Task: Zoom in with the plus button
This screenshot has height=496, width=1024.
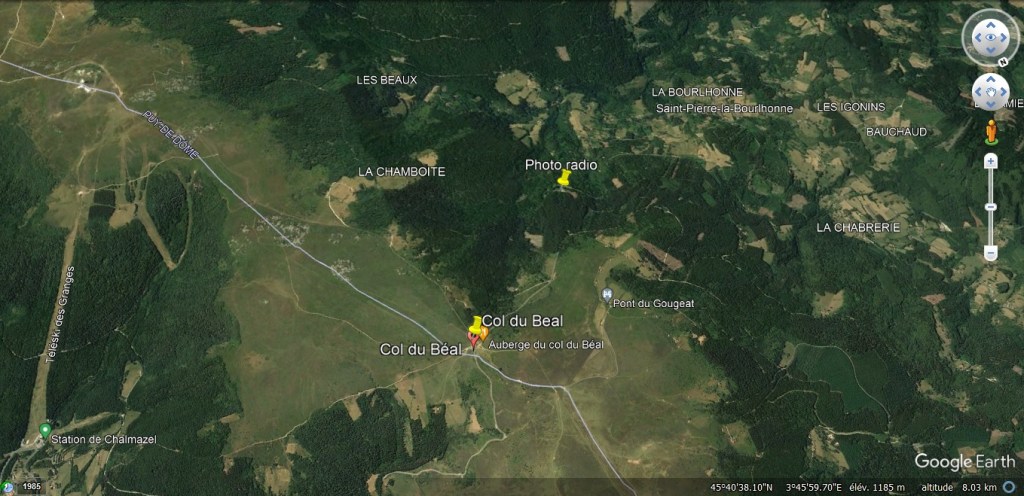Action: point(991,161)
